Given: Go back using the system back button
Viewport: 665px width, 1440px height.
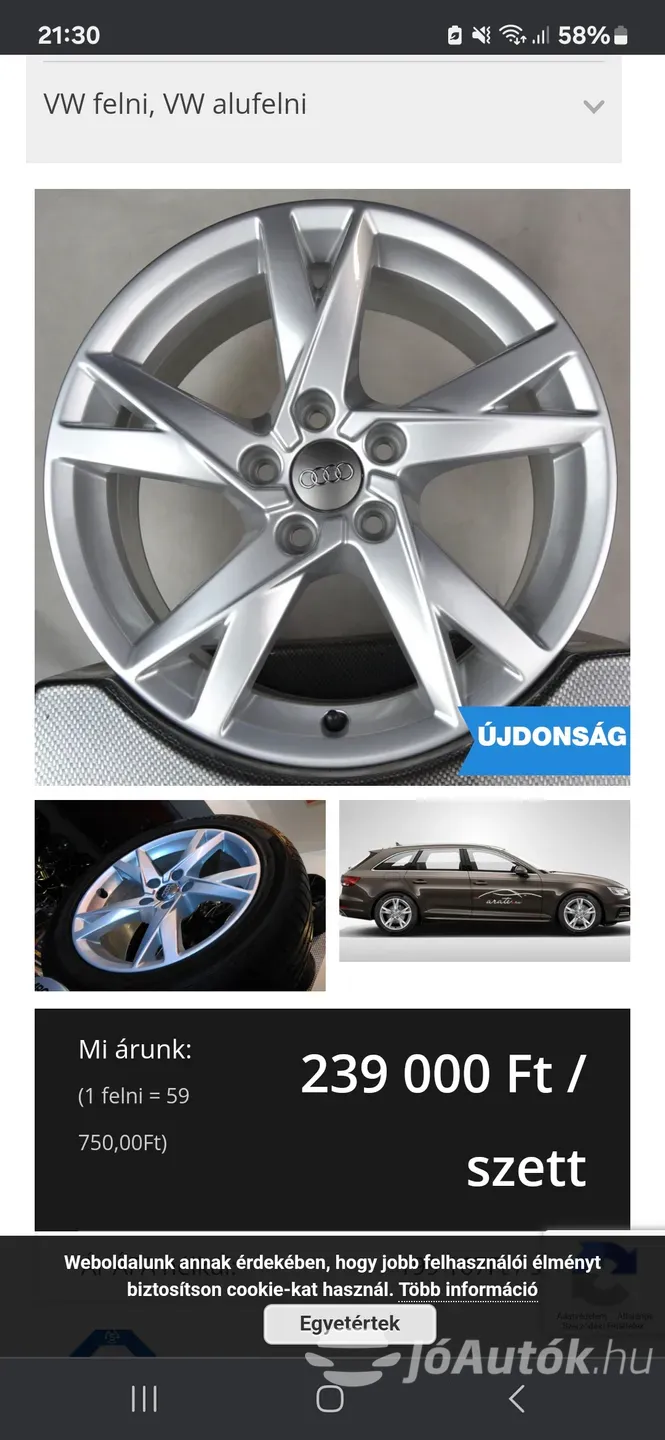Looking at the screenshot, I should coord(516,1399).
